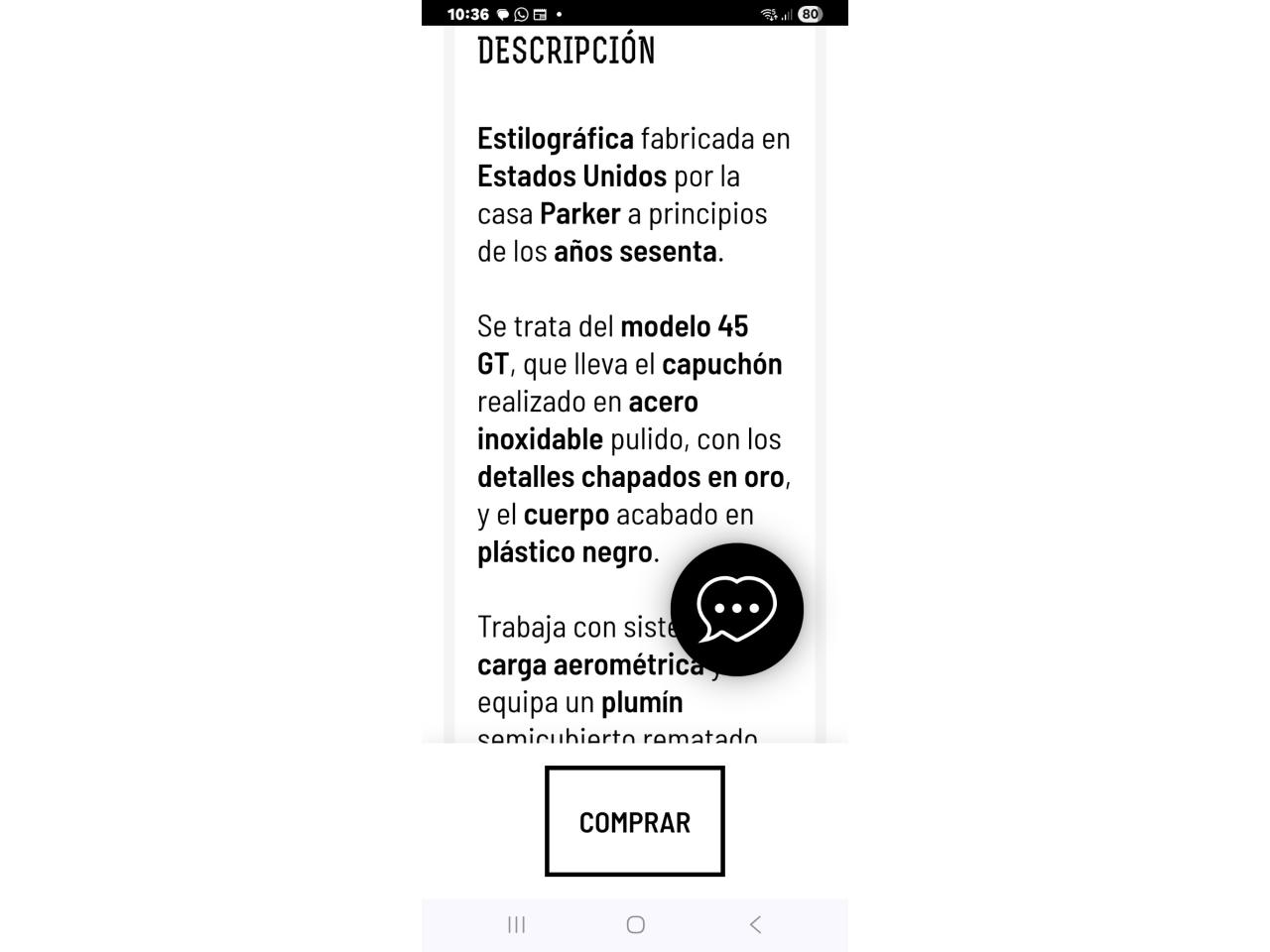1270x952 pixels.
Task: Go to the home screen
Action: (x=635, y=924)
